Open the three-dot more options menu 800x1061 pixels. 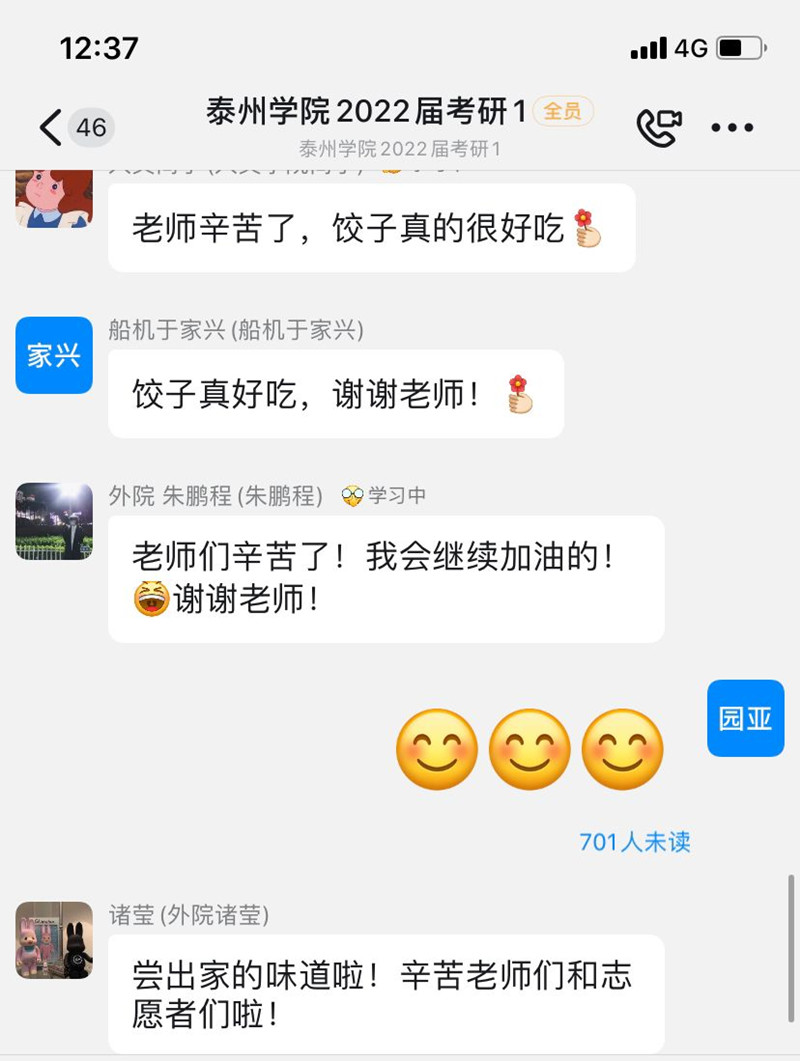[x=732, y=127]
